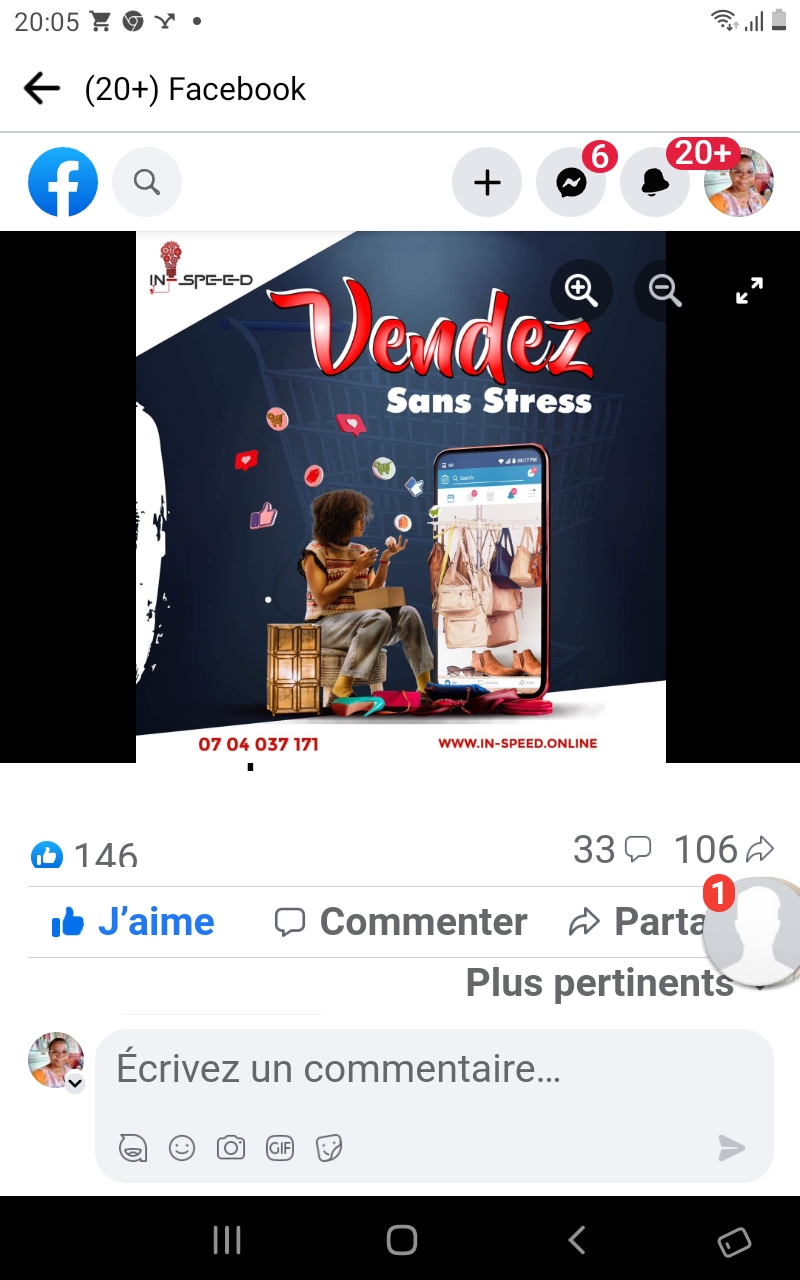The height and width of the screenshot is (1280, 800).
Task: Open the Facebook home logo
Action: (x=63, y=182)
